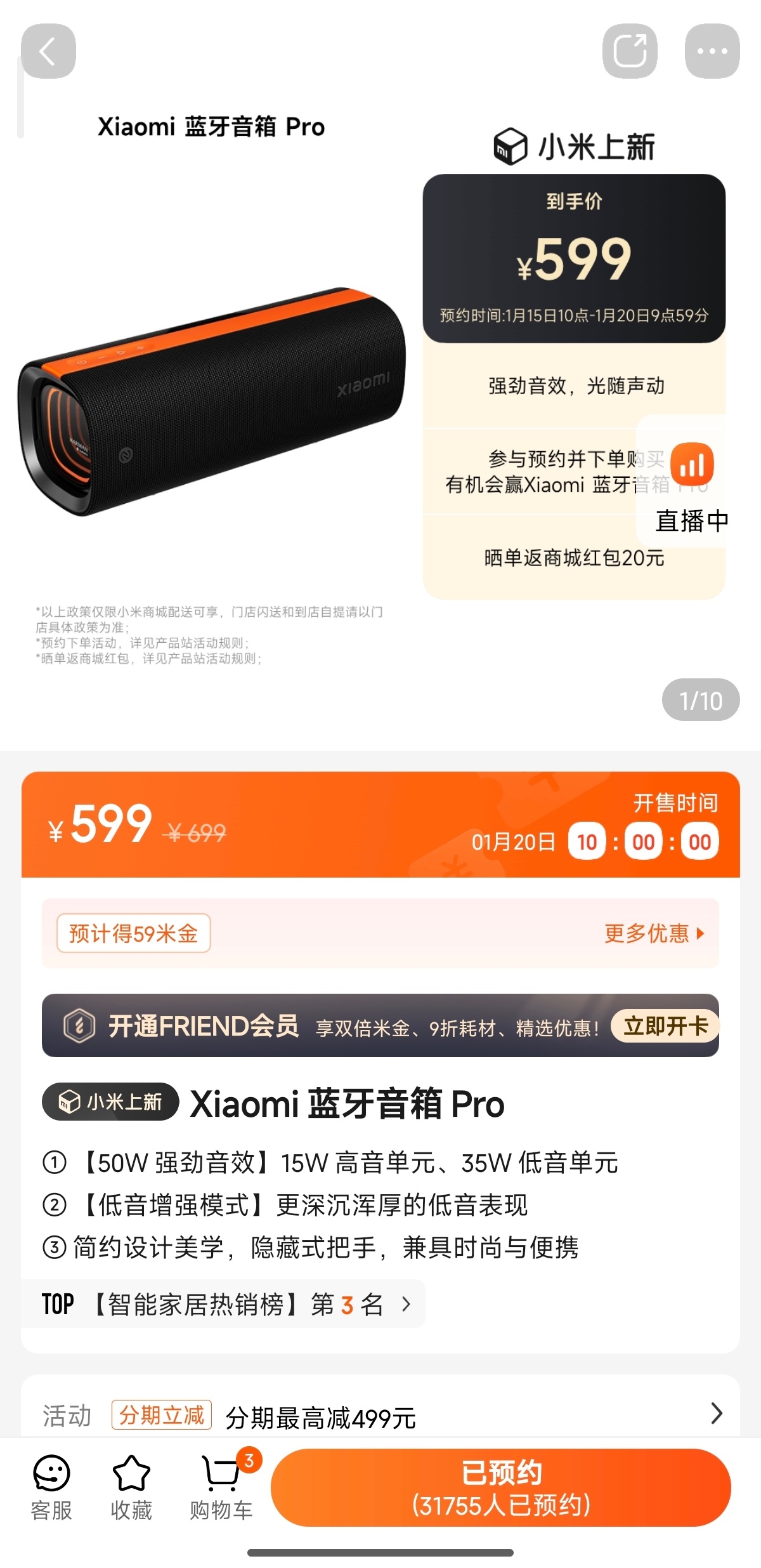
Task: Open the share icon
Action: click(x=631, y=51)
